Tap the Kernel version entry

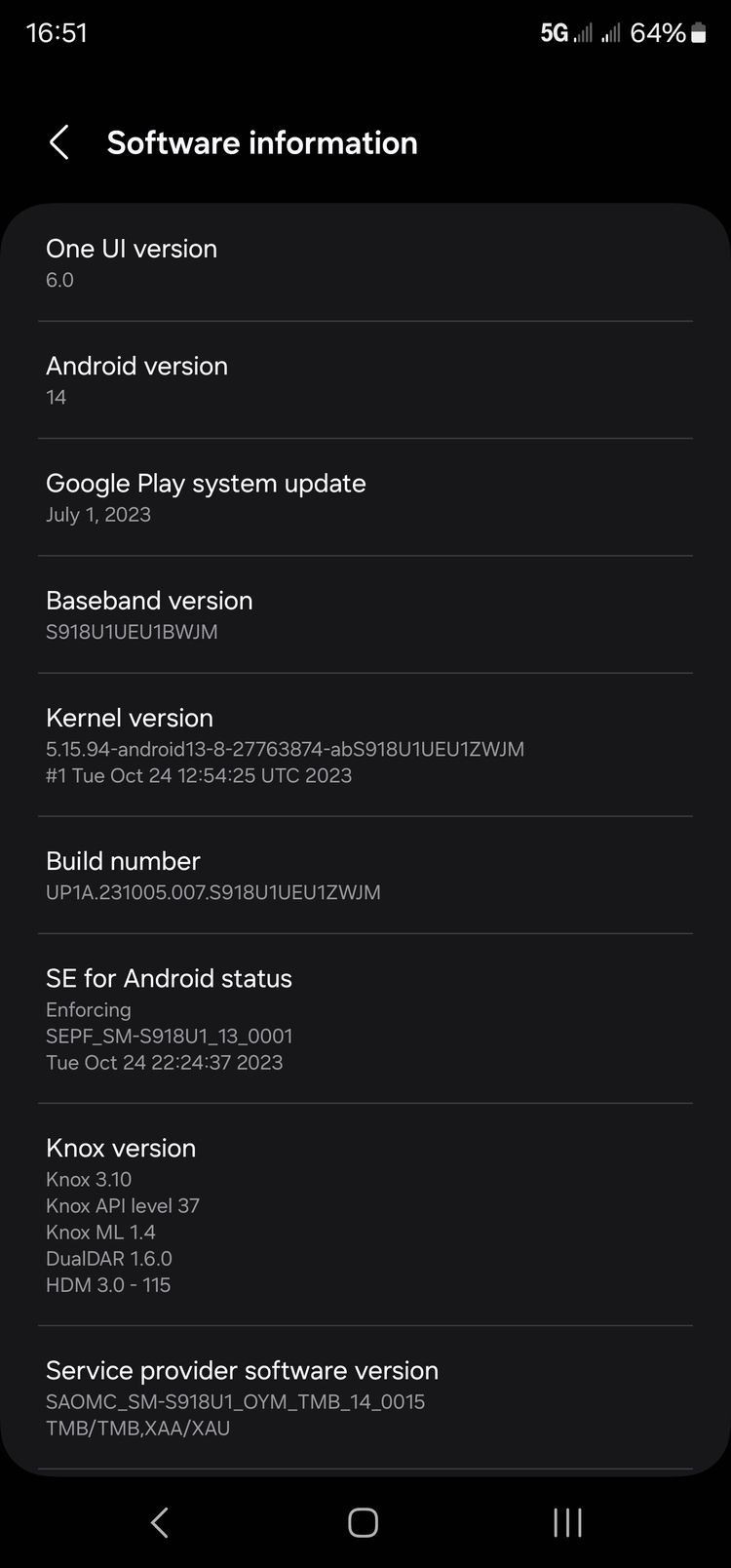click(x=365, y=745)
